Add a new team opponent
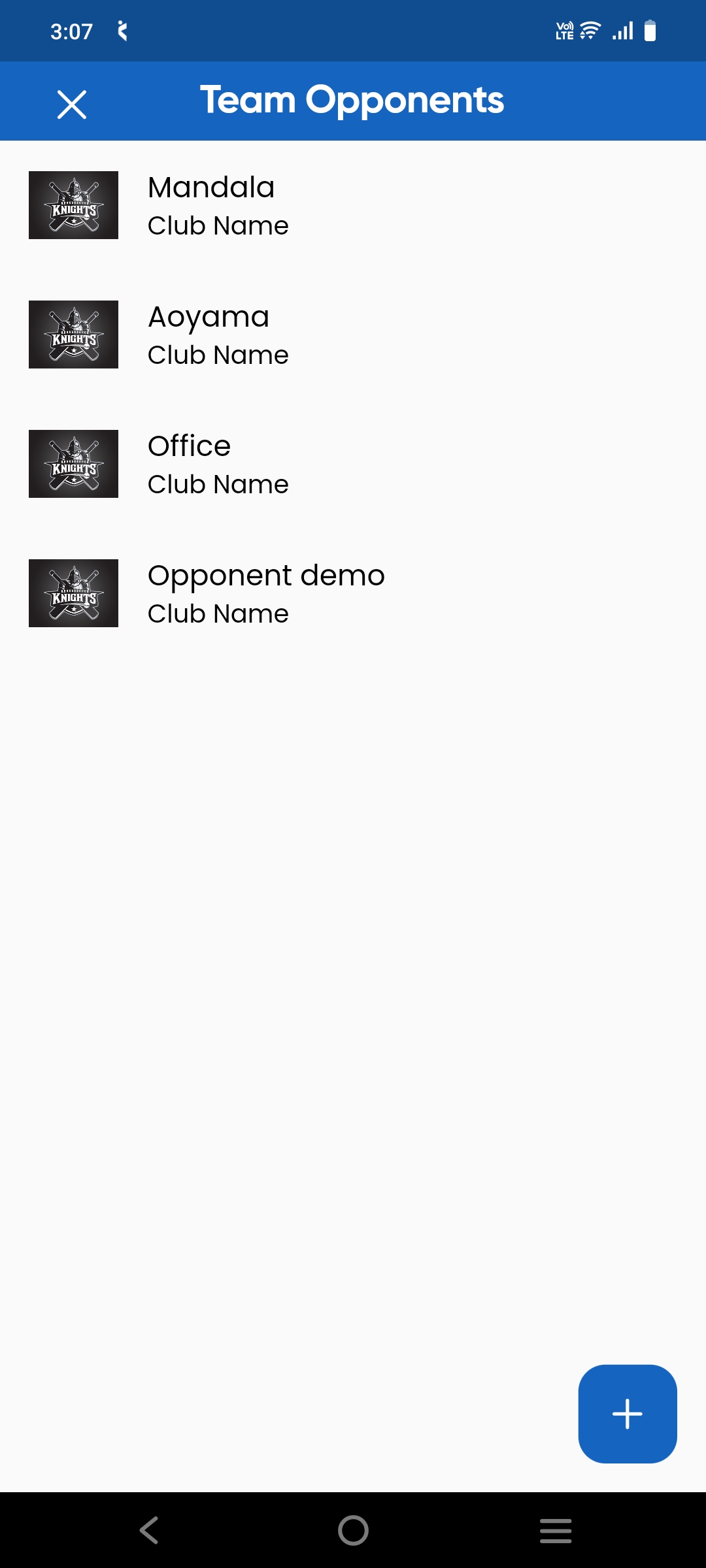Screen dimensions: 706x1568 pyautogui.click(x=627, y=1414)
